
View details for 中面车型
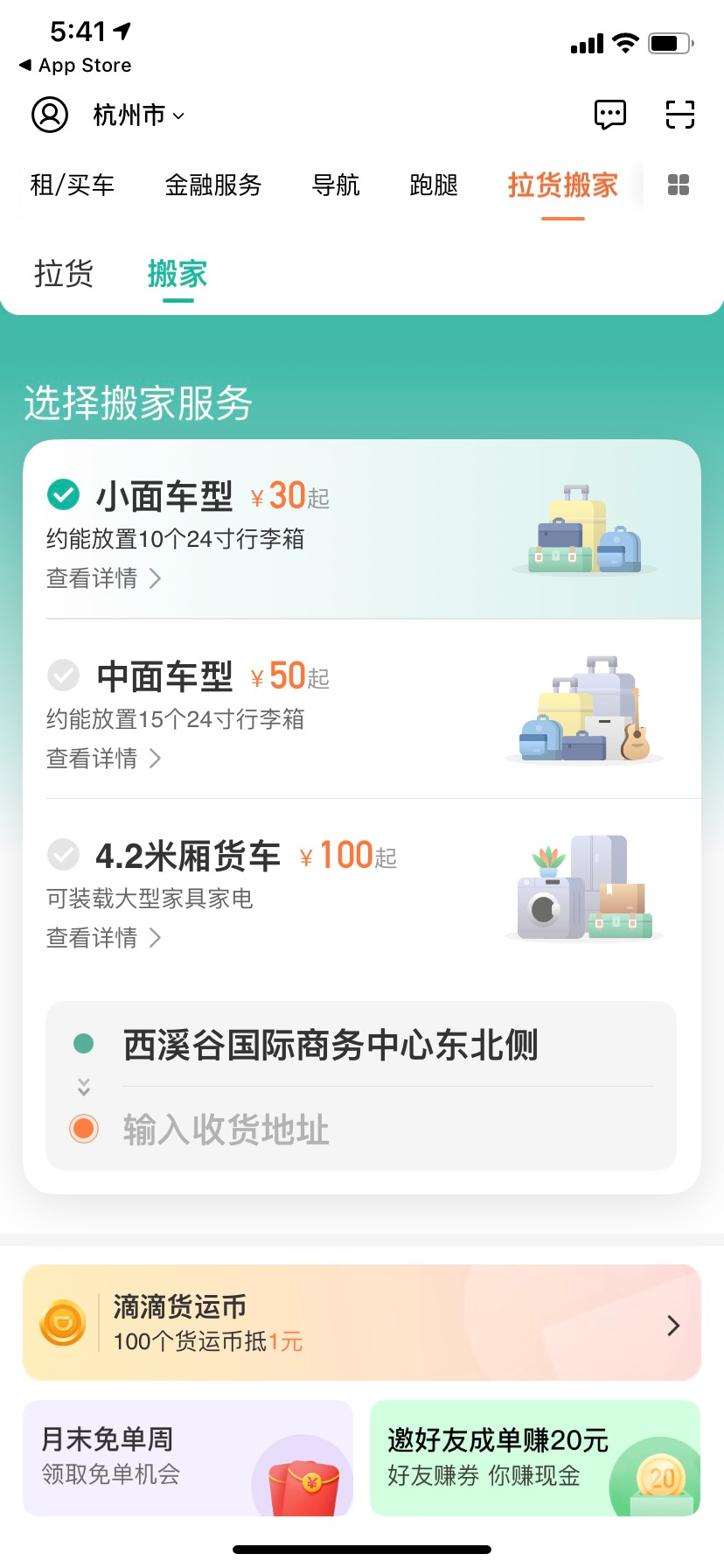pyautogui.click(x=103, y=759)
